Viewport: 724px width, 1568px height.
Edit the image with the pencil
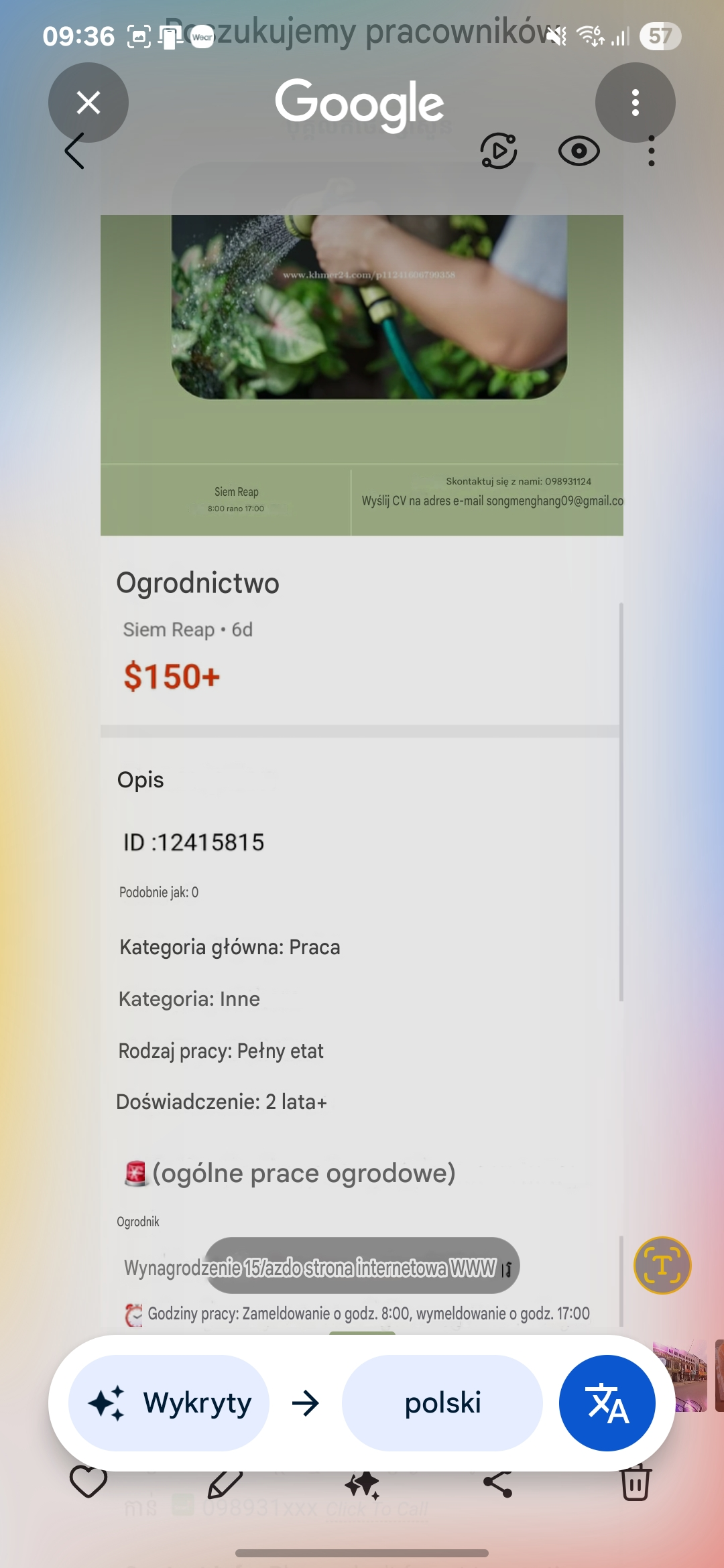click(x=225, y=1484)
